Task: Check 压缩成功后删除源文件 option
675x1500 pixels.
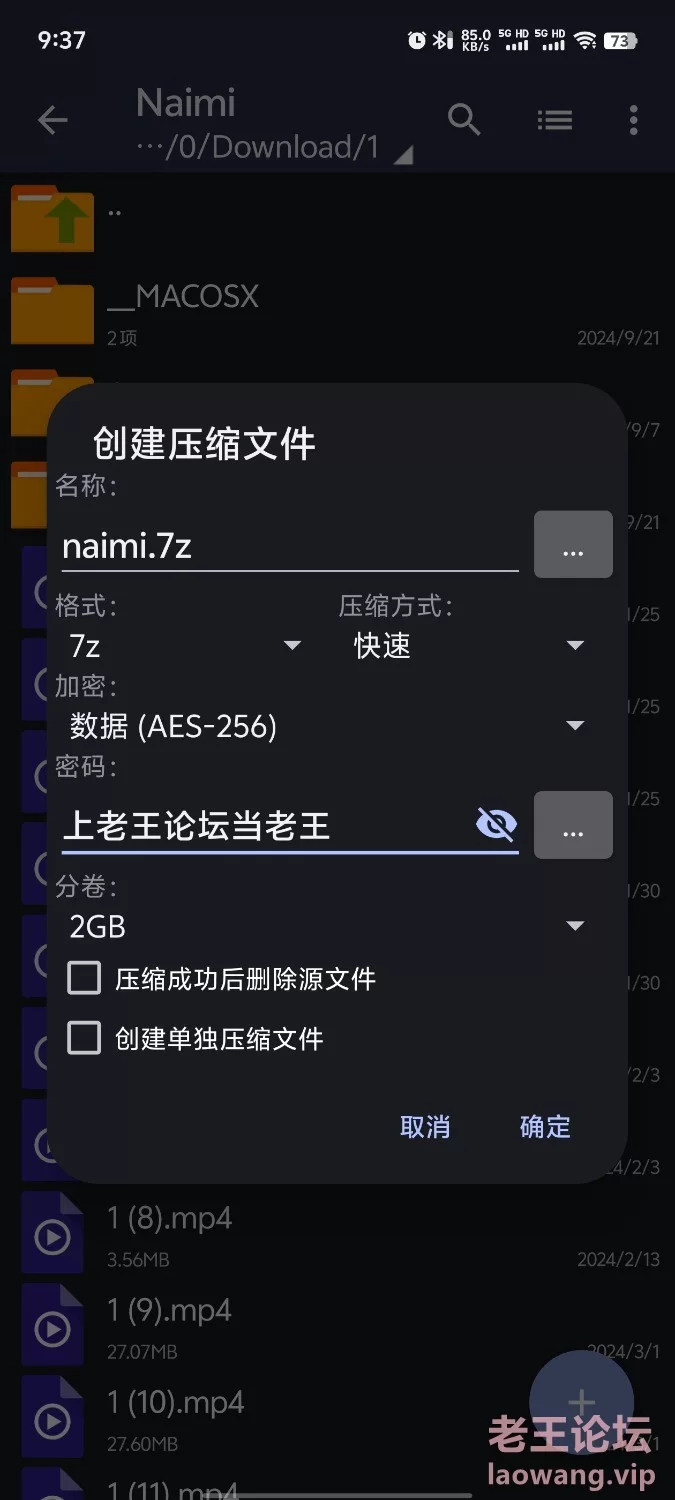Action: [x=84, y=978]
